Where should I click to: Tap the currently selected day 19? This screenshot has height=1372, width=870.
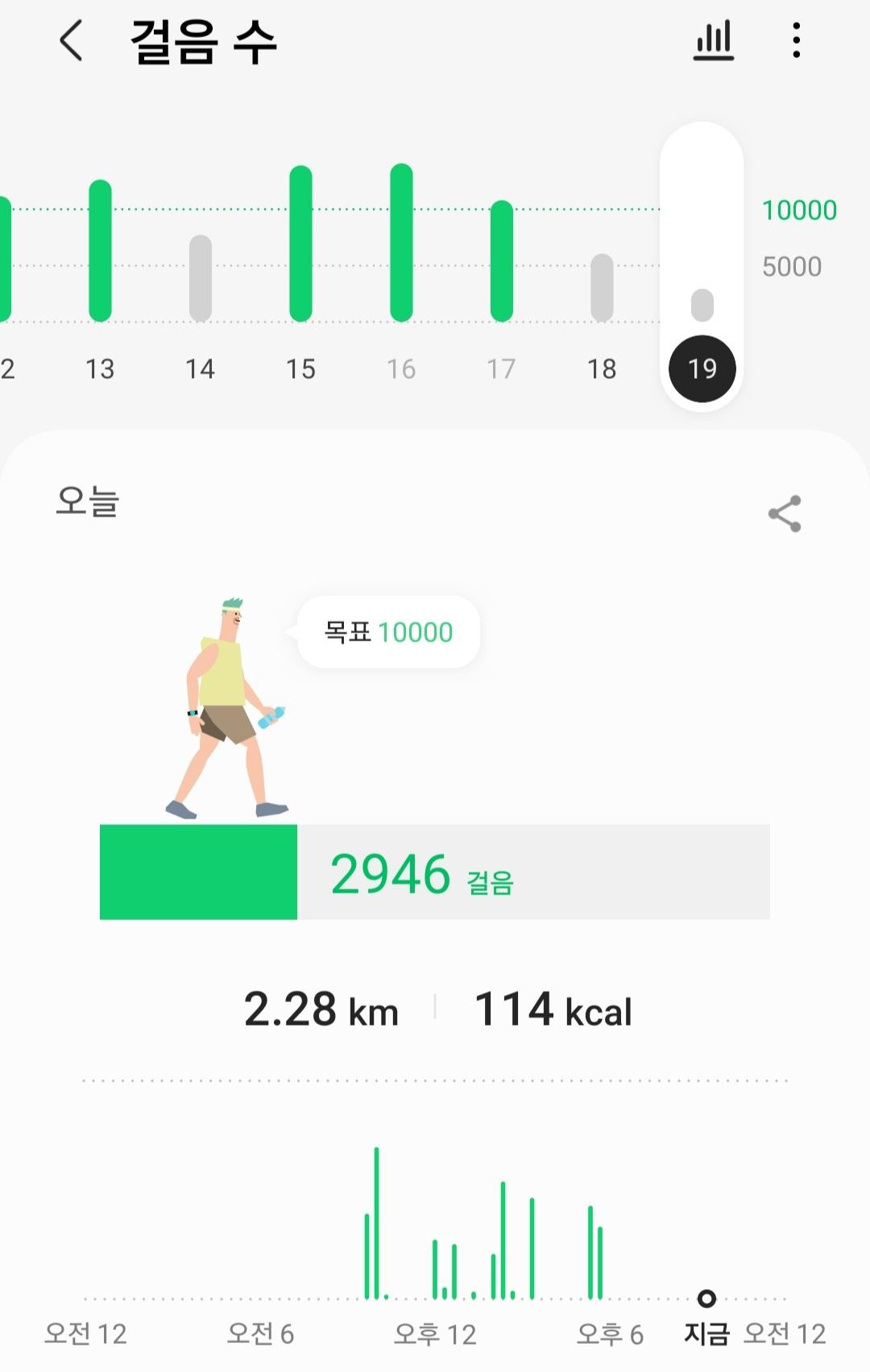click(x=702, y=368)
